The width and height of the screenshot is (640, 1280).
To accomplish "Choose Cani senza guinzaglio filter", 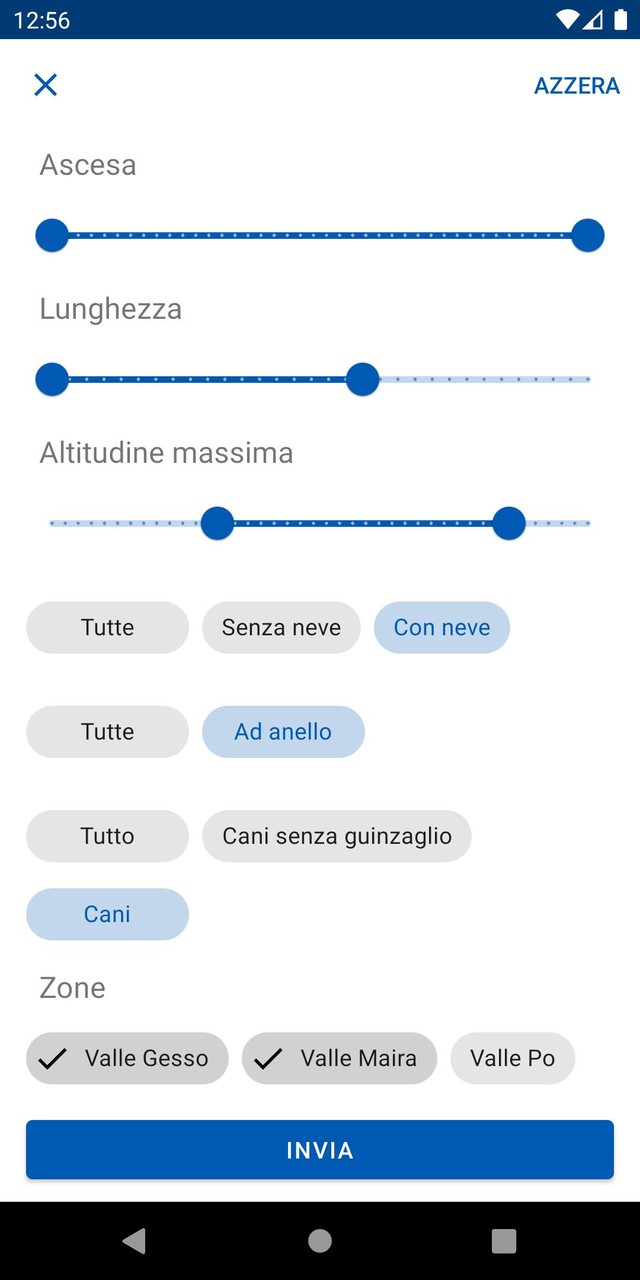I will pos(337,836).
